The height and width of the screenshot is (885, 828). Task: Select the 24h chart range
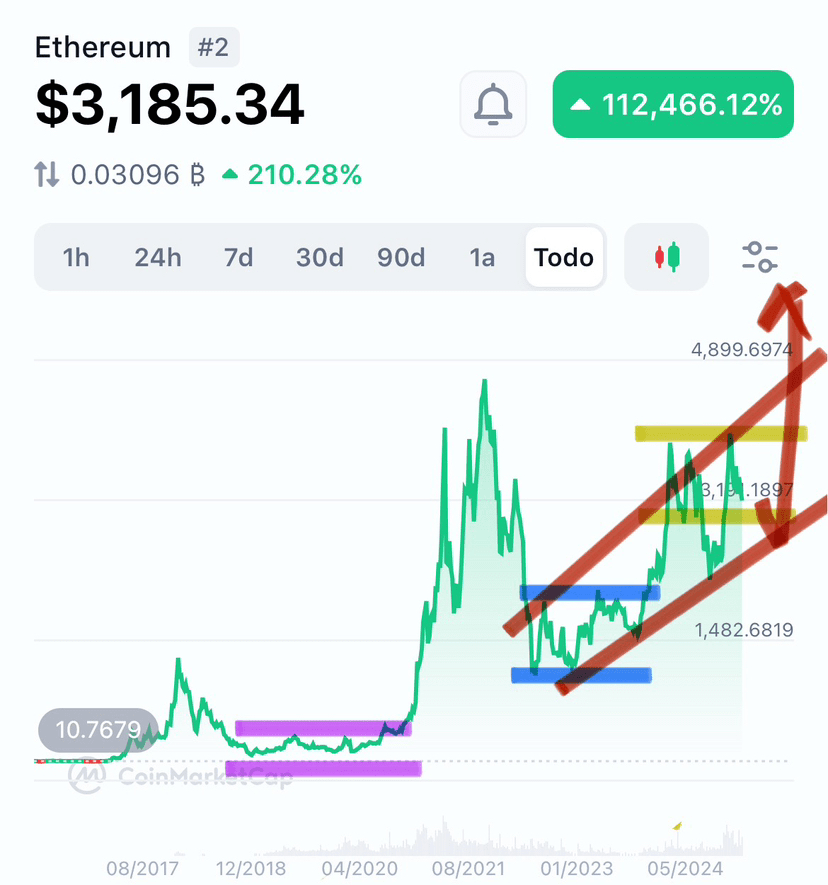pyautogui.click(x=158, y=258)
